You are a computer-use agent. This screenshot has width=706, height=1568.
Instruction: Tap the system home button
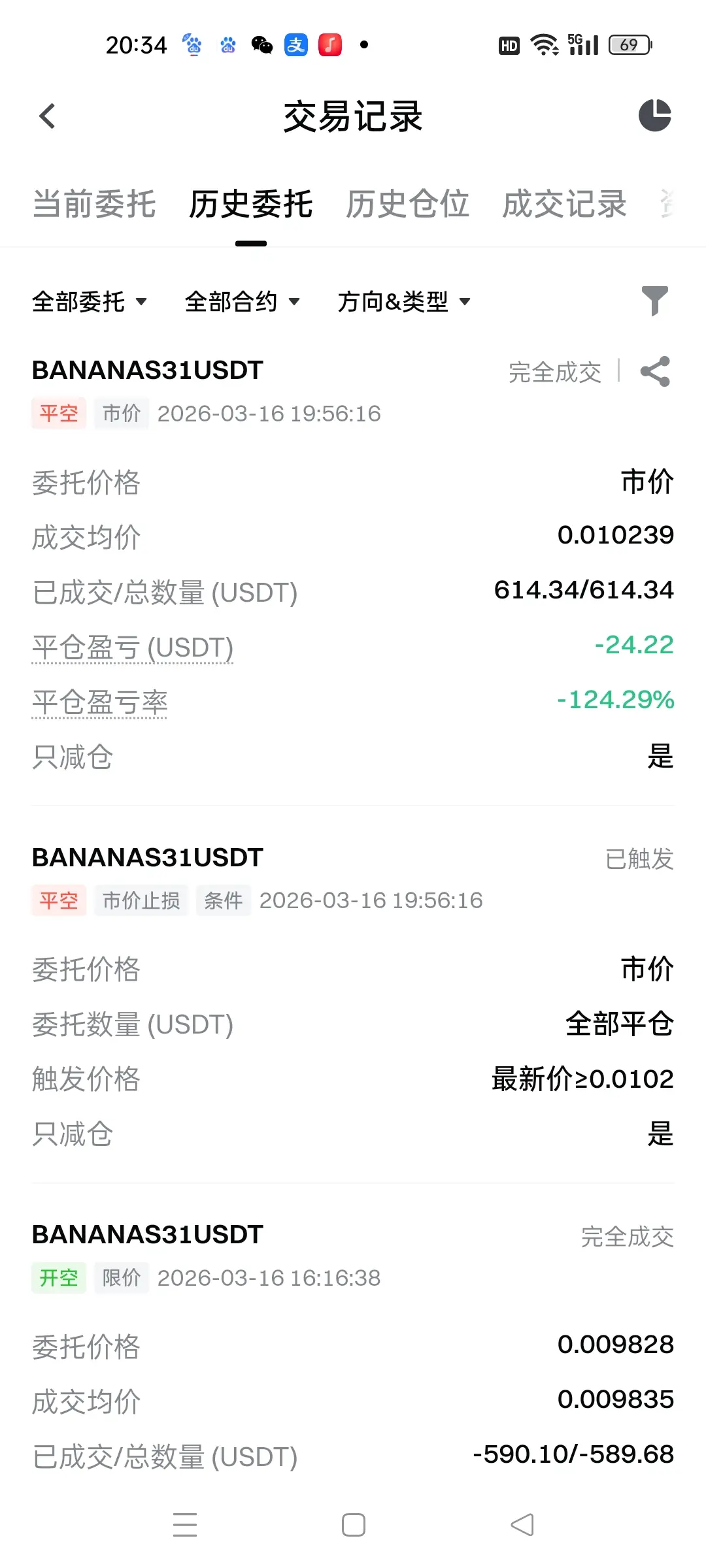(x=354, y=1525)
